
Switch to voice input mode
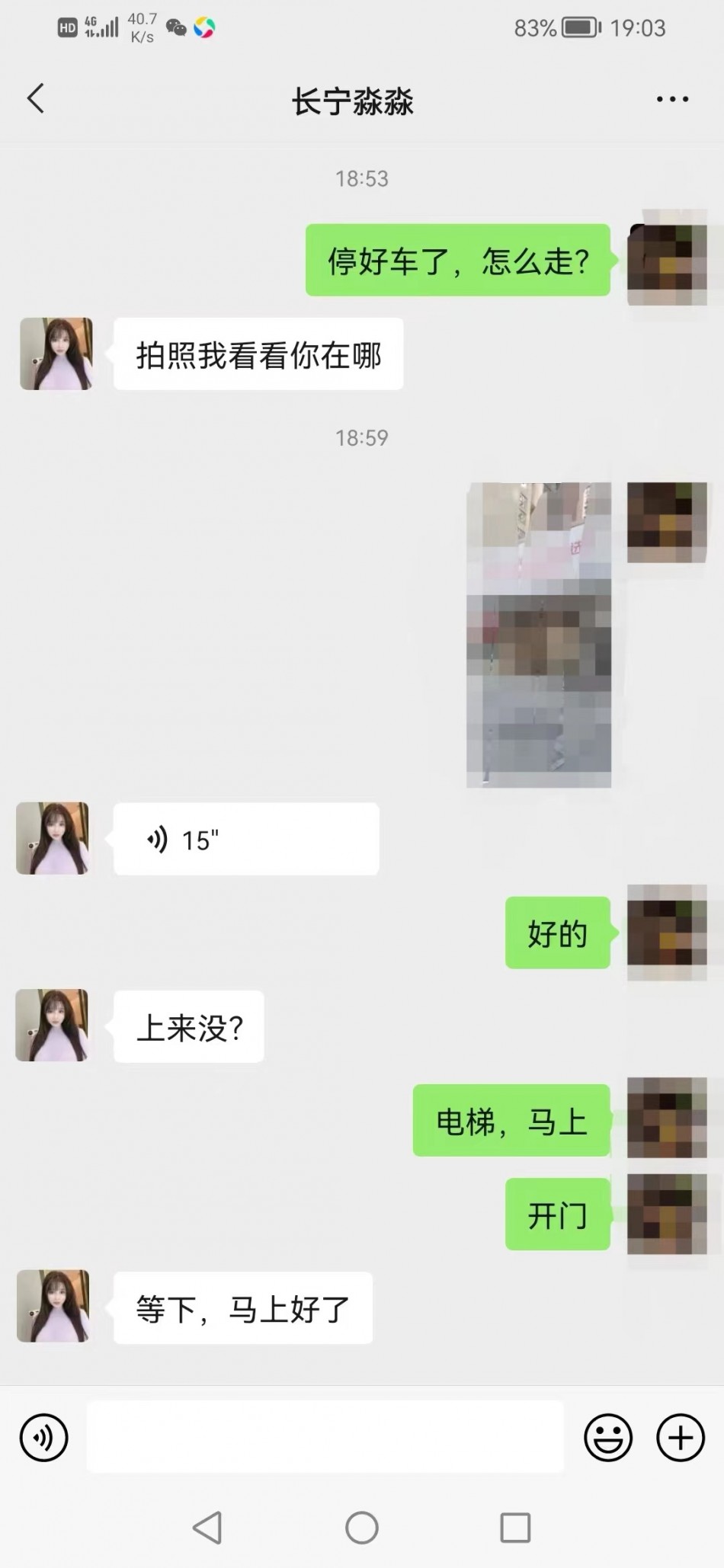pyautogui.click(x=44, y=1438)
